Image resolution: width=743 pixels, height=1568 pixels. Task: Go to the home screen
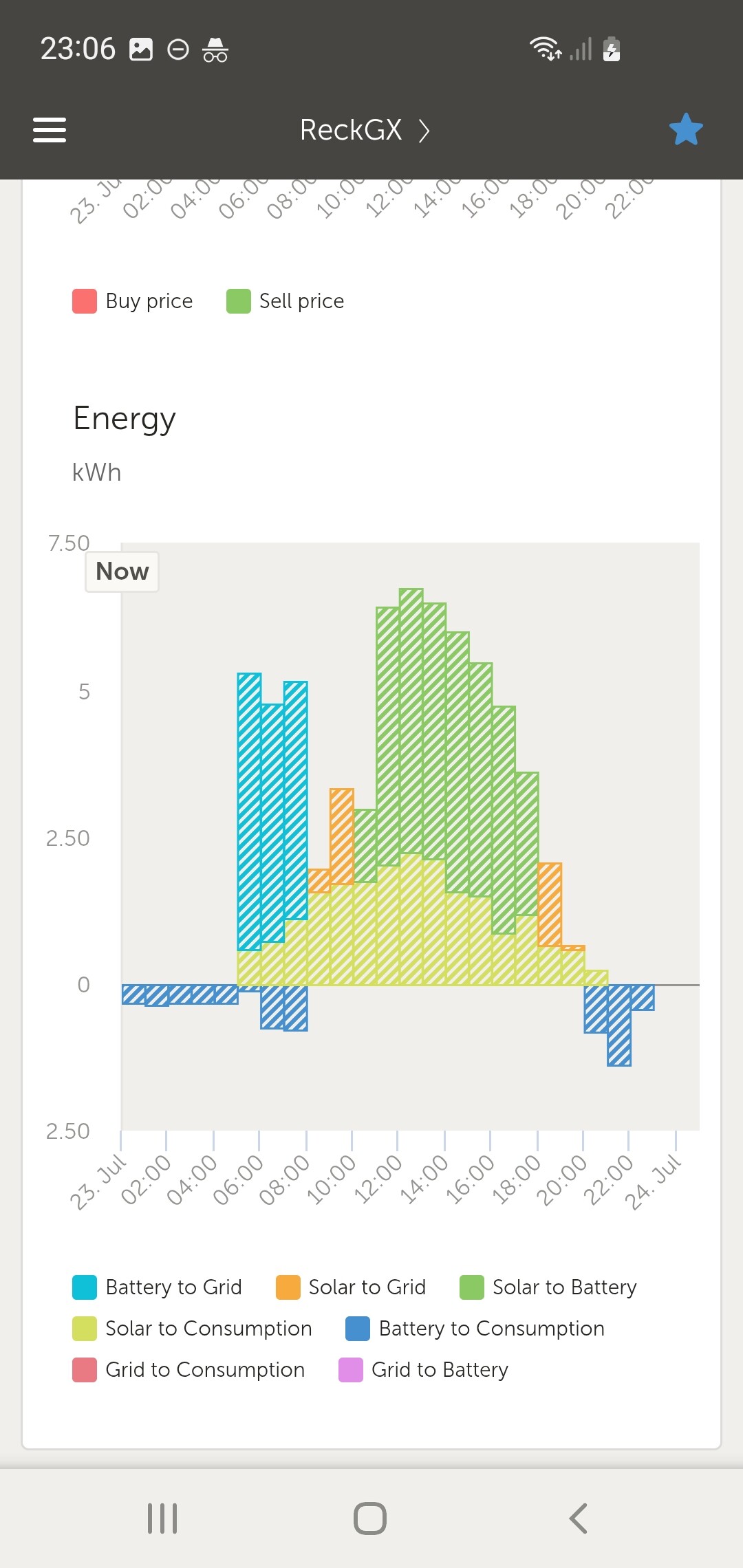click(370, 1518)
